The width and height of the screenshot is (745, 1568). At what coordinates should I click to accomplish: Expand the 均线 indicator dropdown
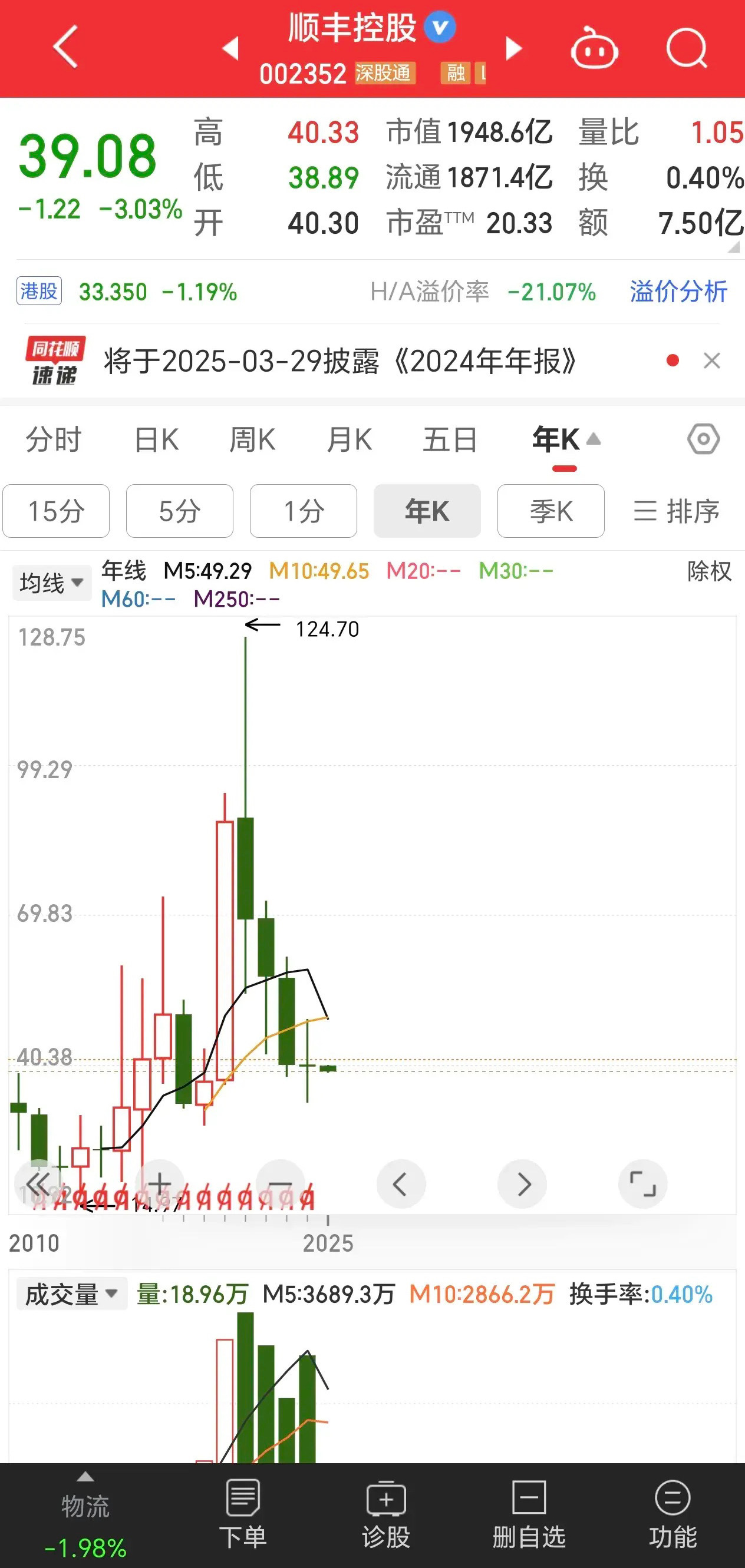[52, 583]
